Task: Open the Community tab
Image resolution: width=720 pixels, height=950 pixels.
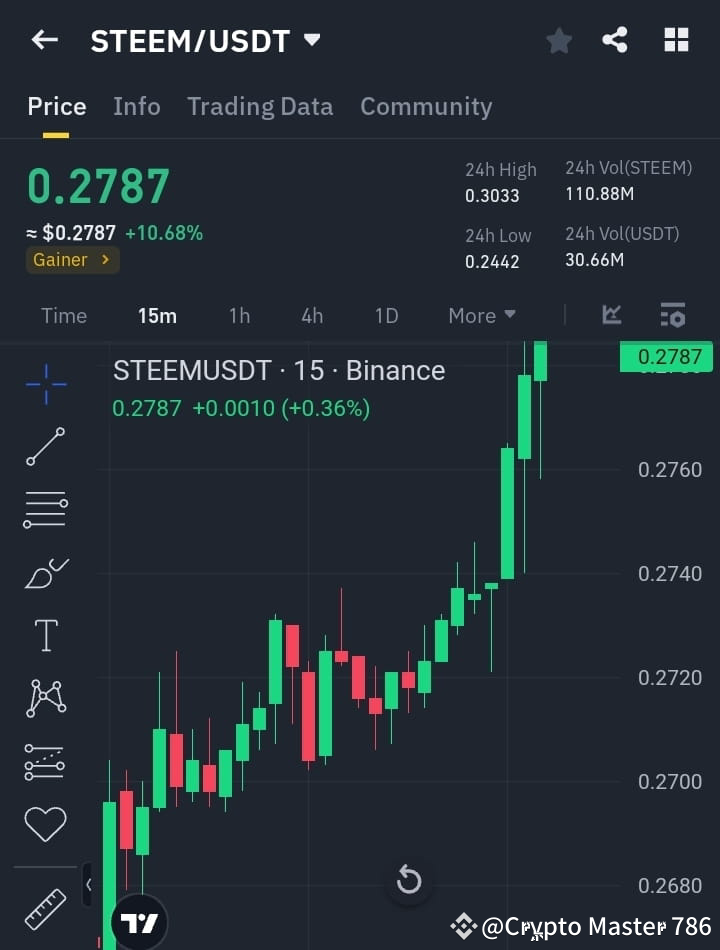Action: [x=426, y=106]
